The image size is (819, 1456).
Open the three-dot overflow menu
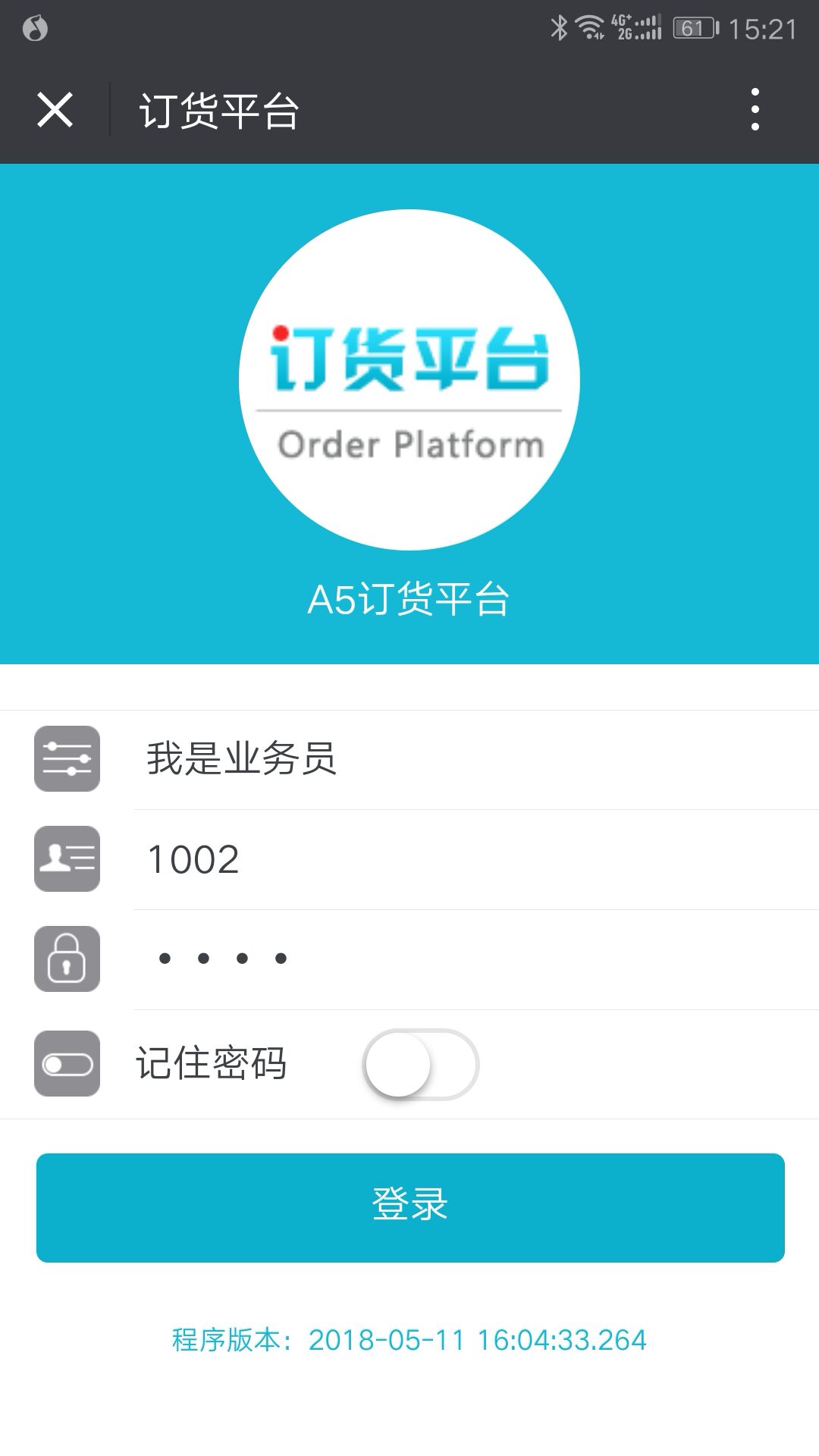coord(755,110)
